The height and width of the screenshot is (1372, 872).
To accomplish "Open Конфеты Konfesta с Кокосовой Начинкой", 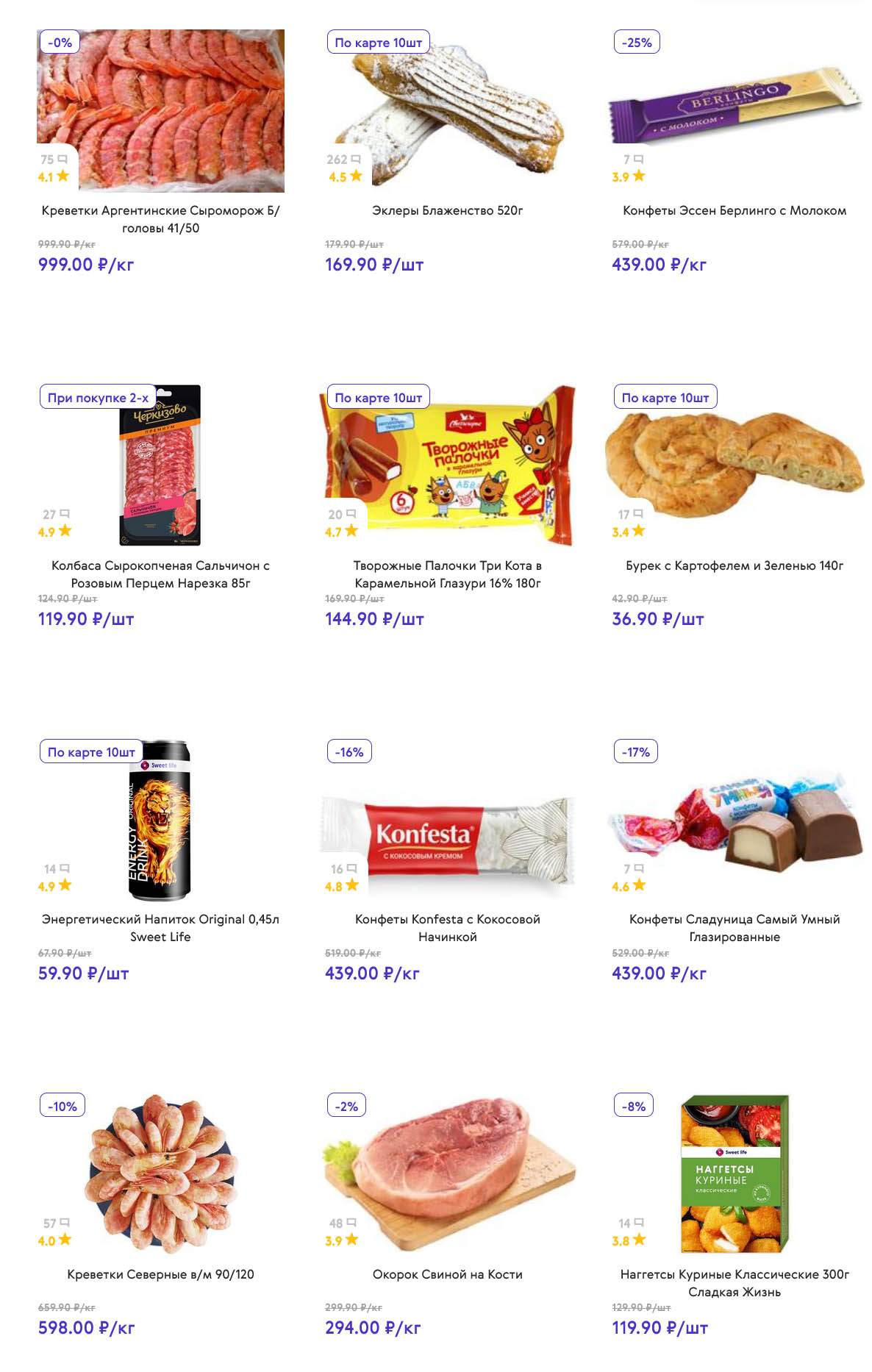I will [447, 927].
